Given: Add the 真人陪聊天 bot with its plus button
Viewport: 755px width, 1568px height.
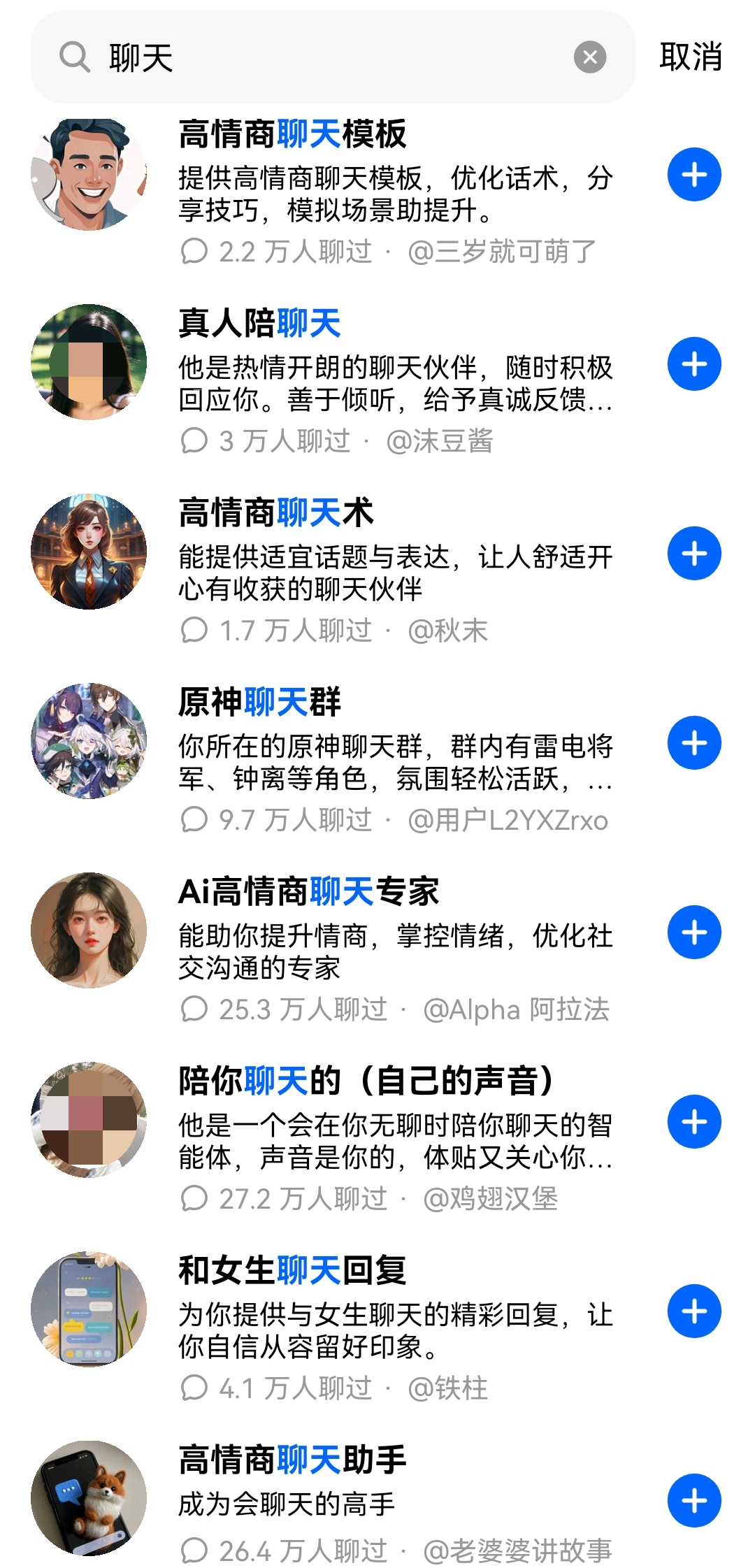Looking at the screenshot, I should (x=693, y=364).
